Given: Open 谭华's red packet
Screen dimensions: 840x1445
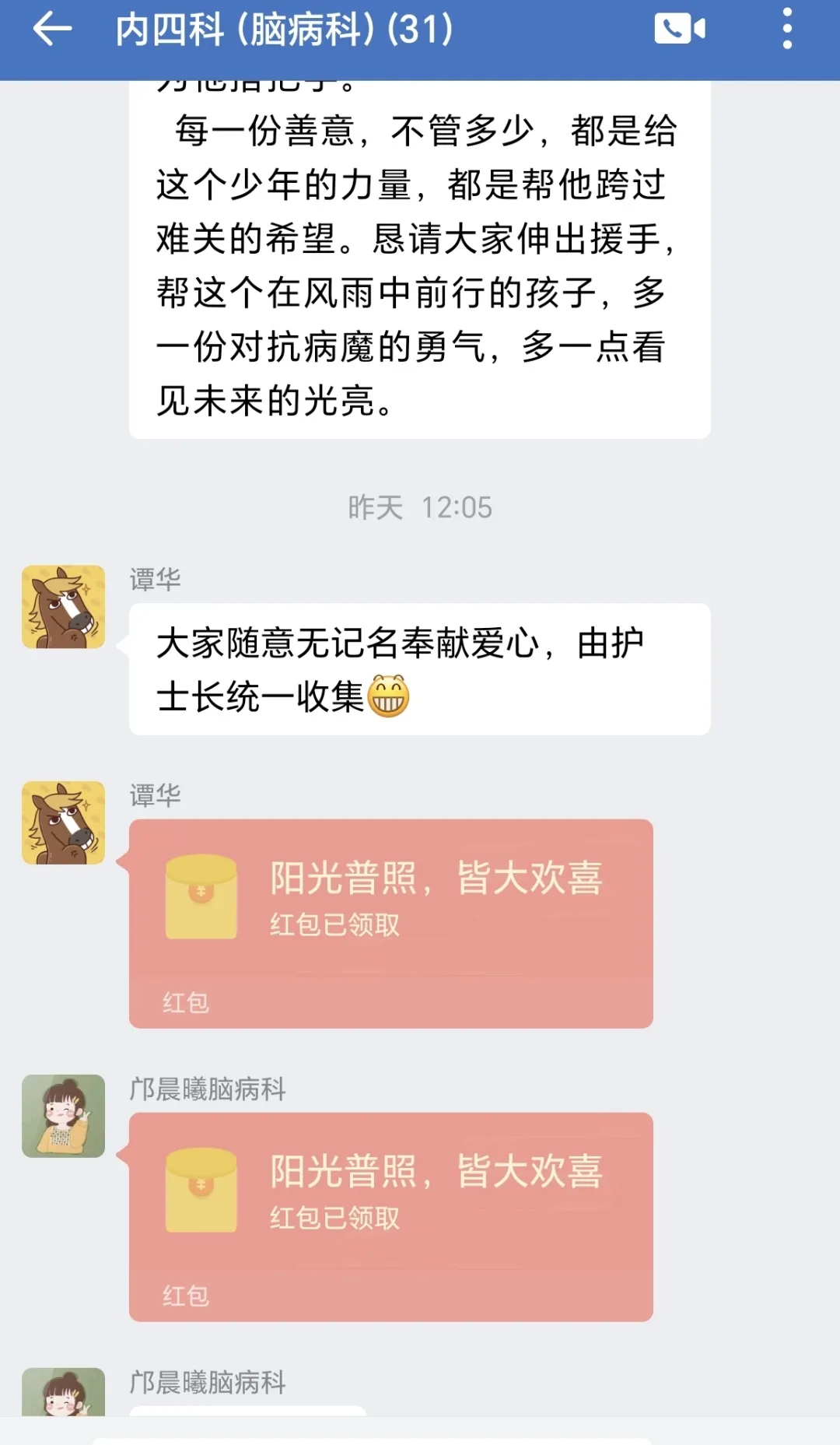Looking at the screenshot, I should click(390, 923).
